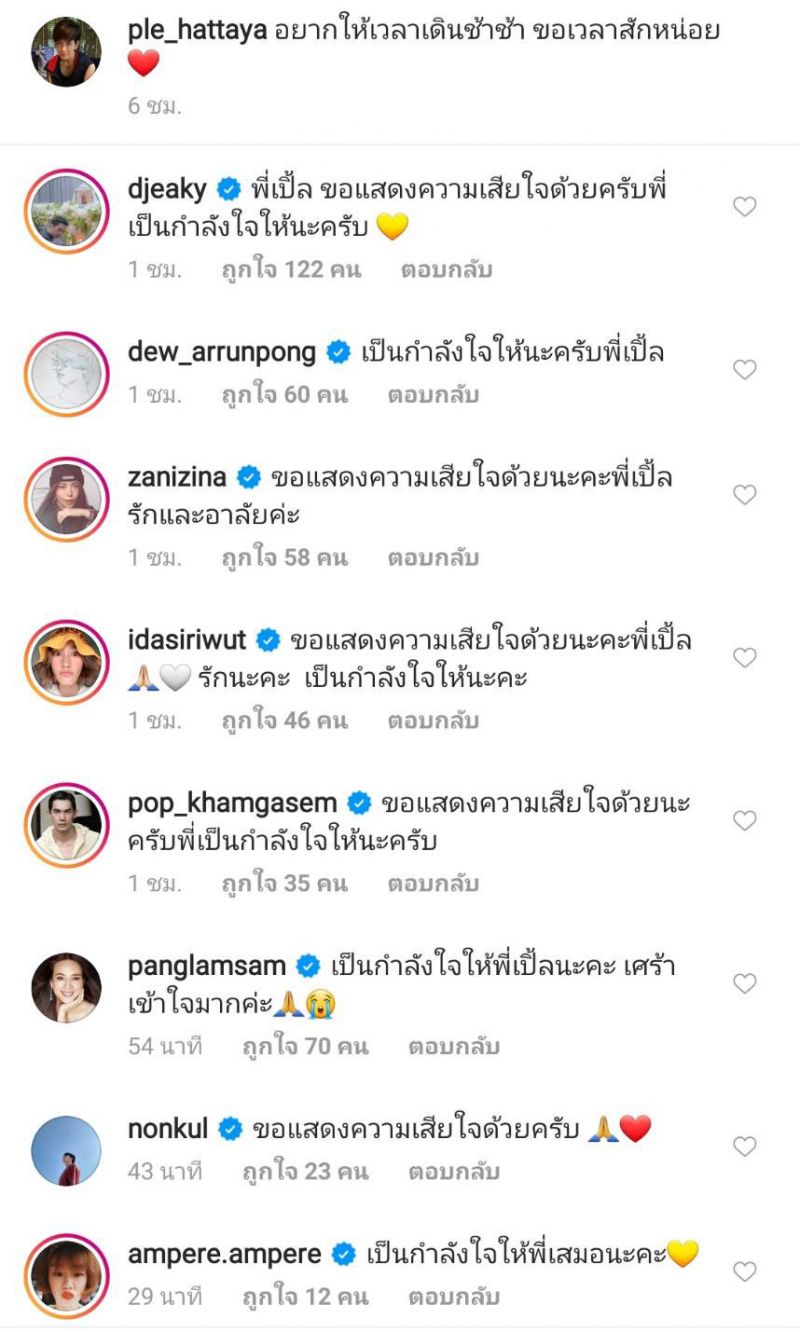800x1332 pixels.
Task: Like dew_arrunpong's comment
Action: (x=745, y=370)
